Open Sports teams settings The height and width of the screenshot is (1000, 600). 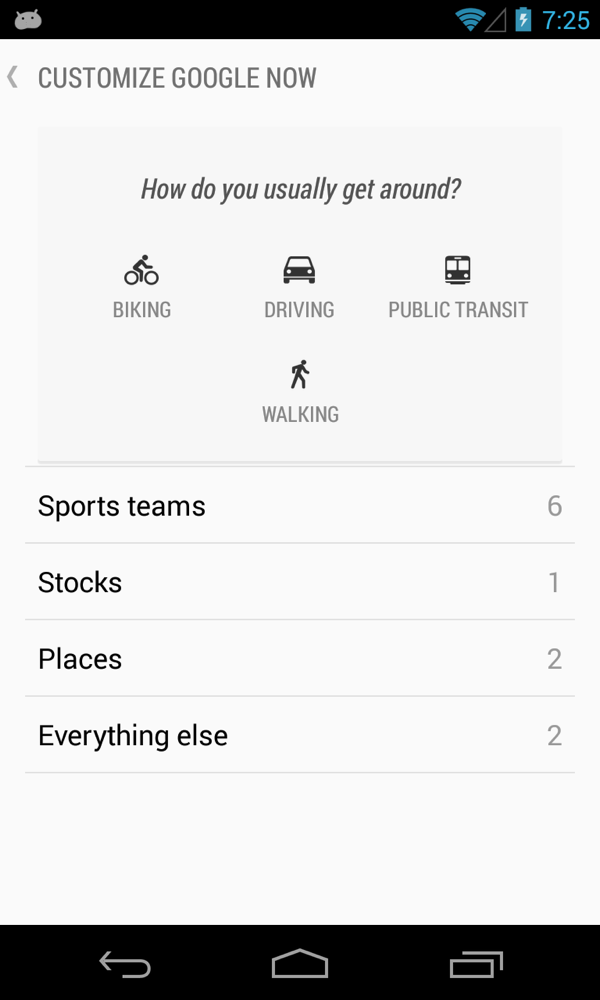pyautogui.click(x=300, y=506)
